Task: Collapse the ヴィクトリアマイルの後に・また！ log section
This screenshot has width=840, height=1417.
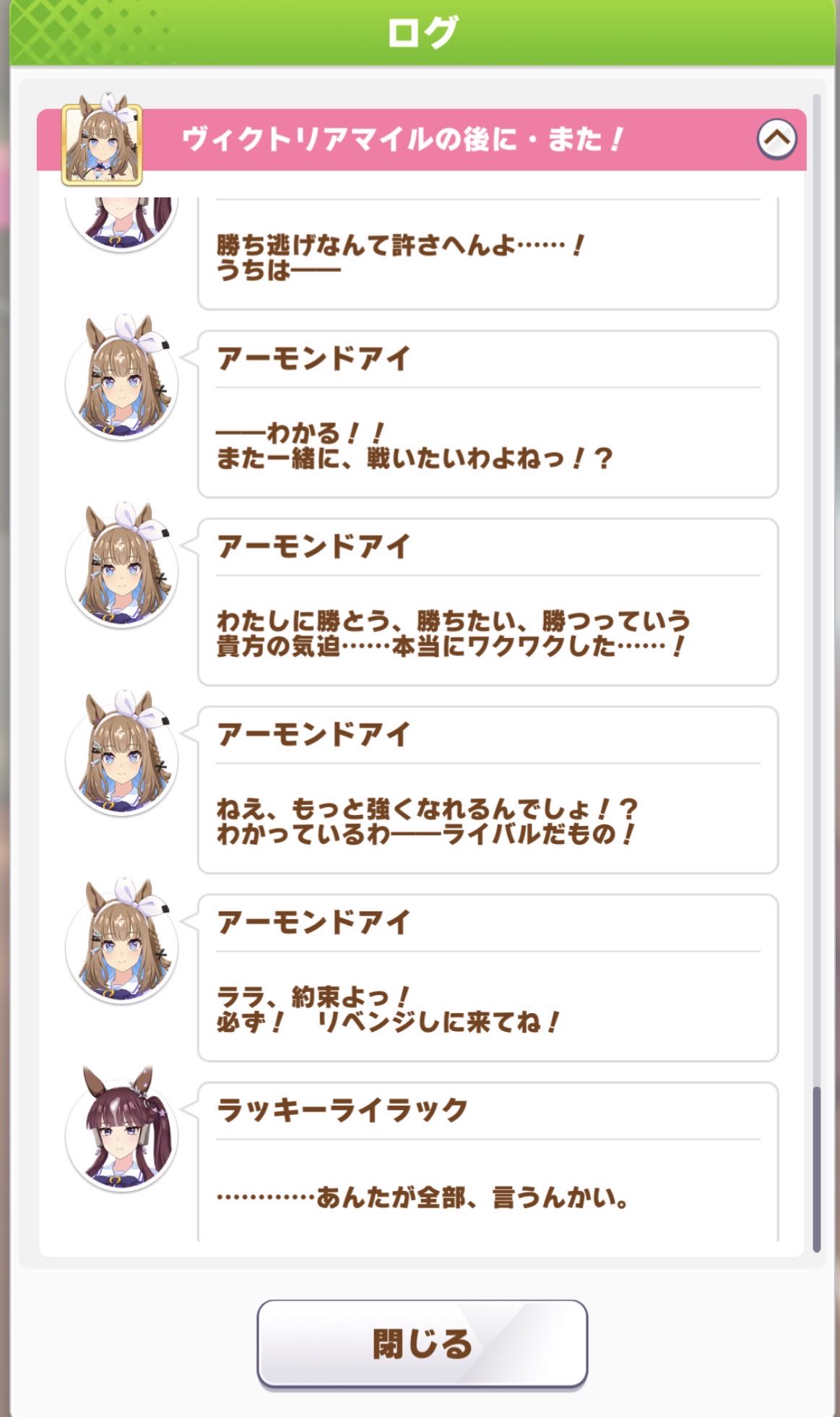Action: tap(776, 139)
